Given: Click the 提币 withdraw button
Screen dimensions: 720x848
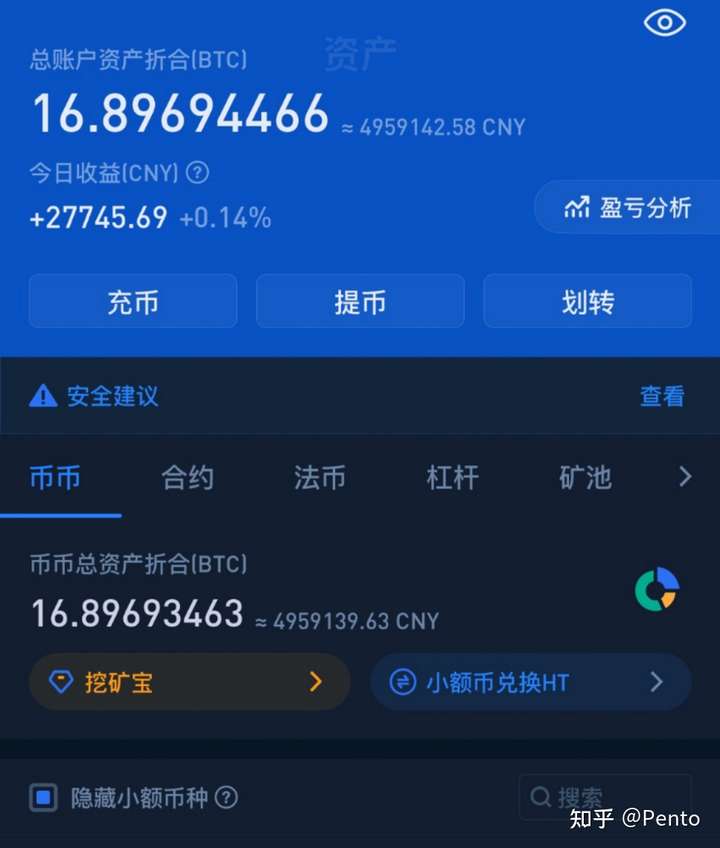Looking at the screenshot, I should [x=360, y=301].
